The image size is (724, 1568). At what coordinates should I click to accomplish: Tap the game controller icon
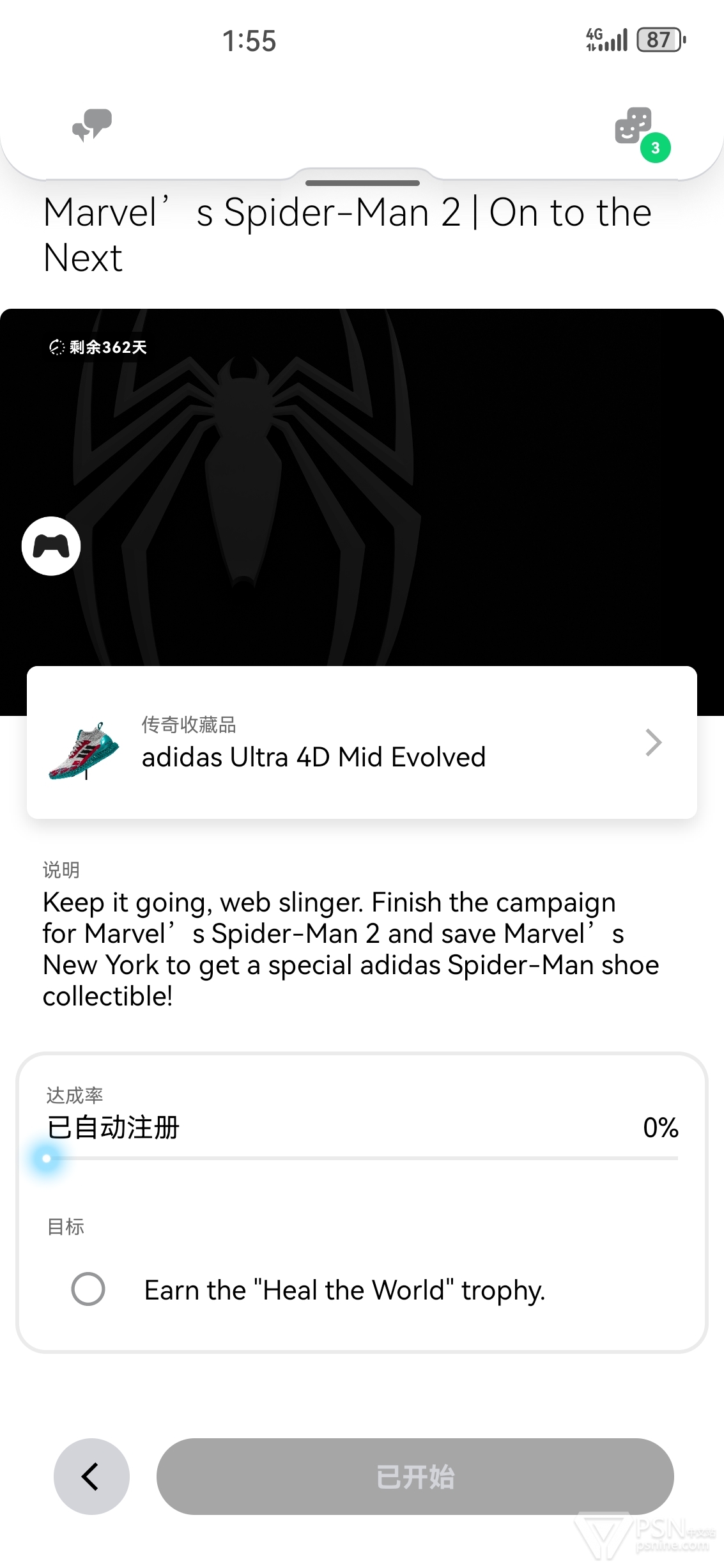click(x=51, y=546)
